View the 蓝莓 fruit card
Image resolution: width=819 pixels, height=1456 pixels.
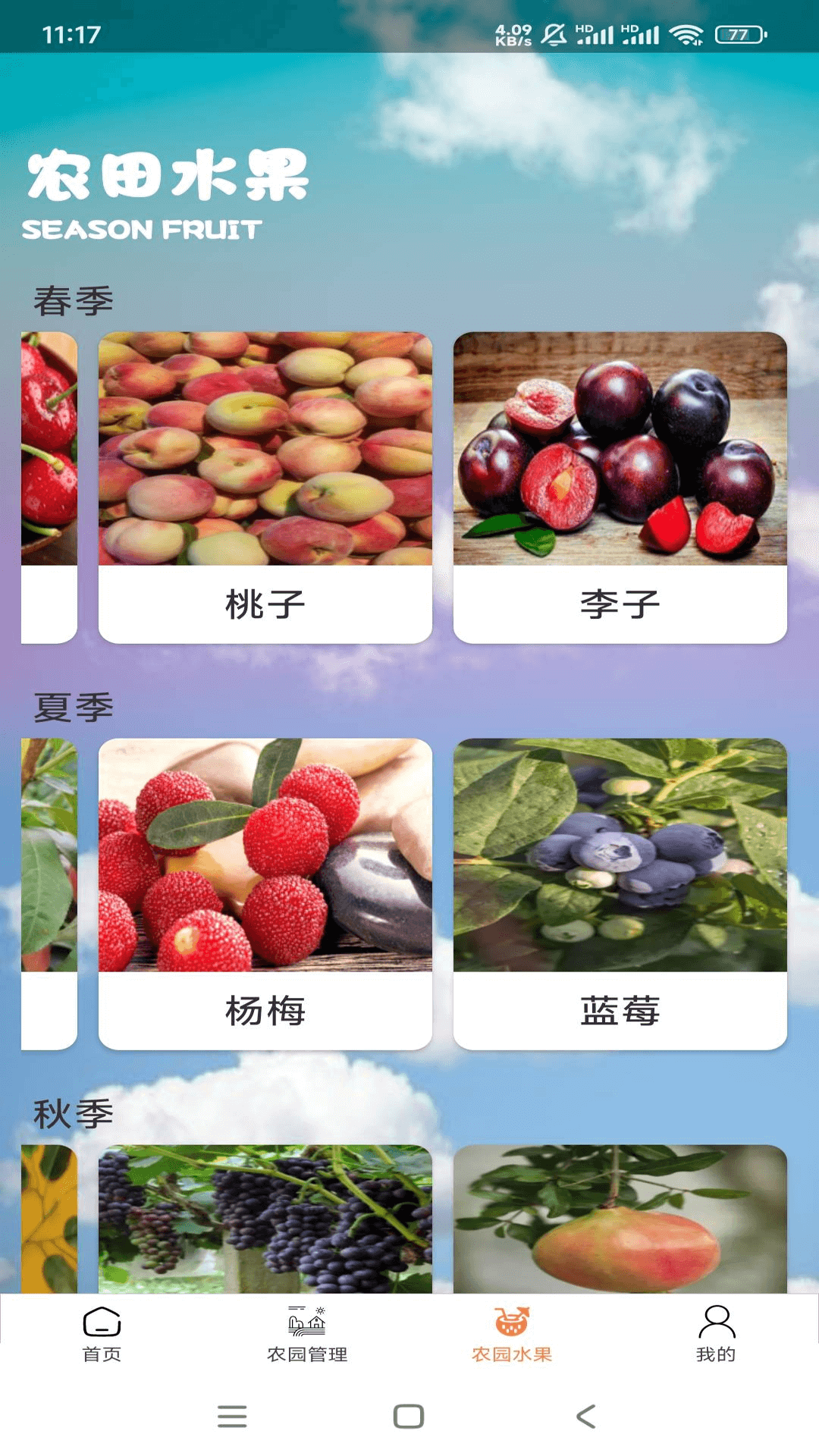click(x=620, y=893)
